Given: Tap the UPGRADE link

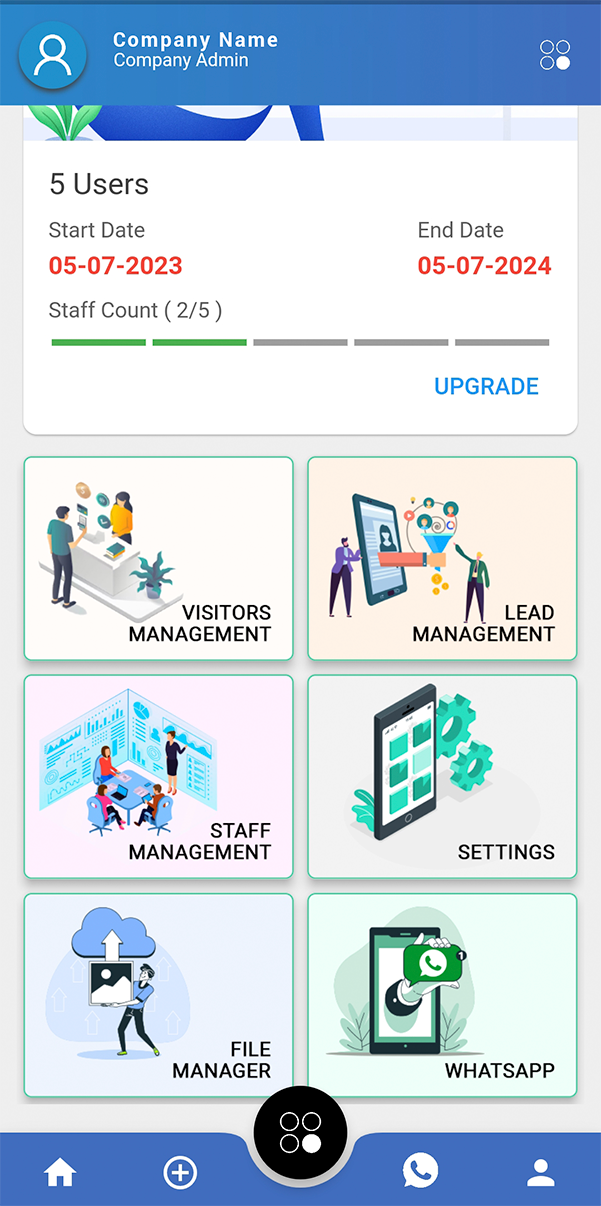Looking at the screenshot, I should 486,386.
